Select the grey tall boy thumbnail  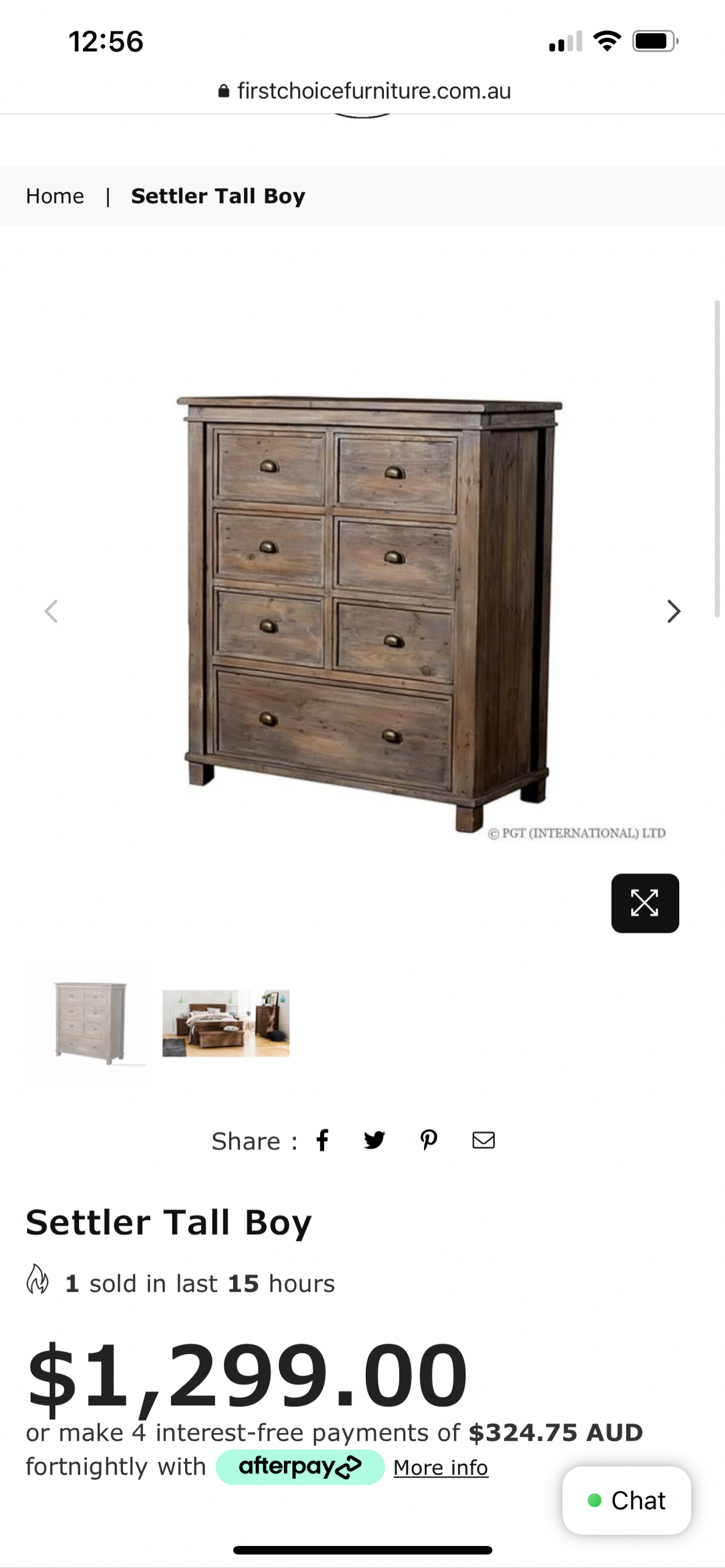click(x=90, y=1023)
